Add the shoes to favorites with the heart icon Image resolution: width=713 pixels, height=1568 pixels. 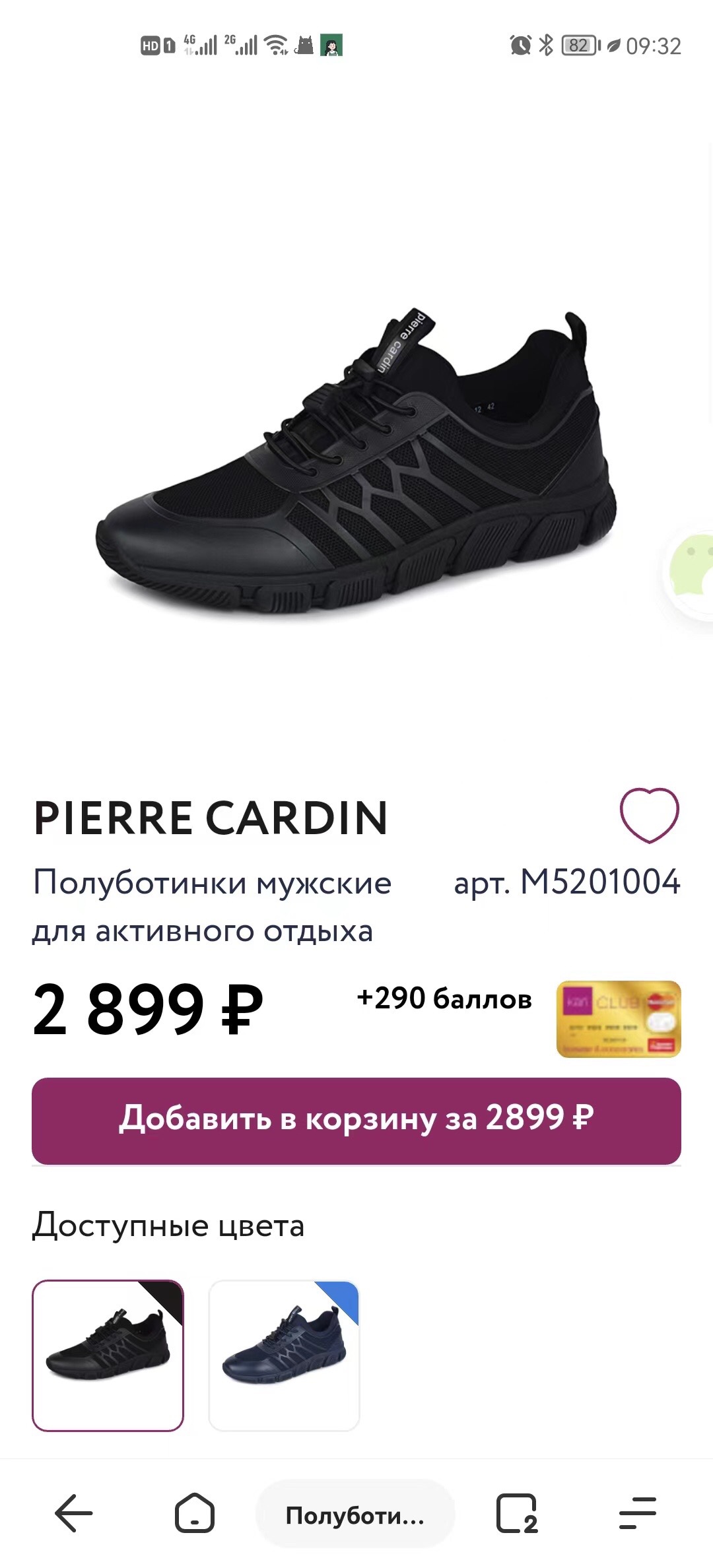point(649,816)
